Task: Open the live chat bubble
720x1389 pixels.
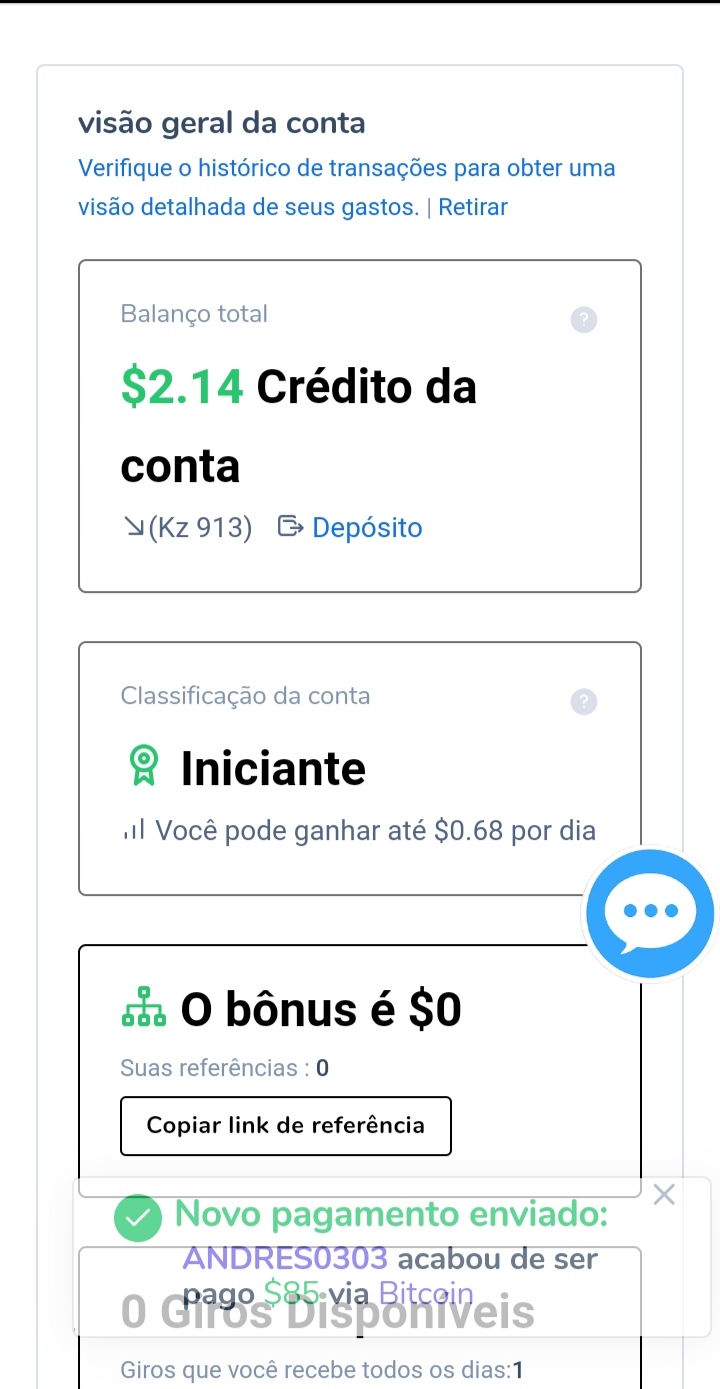Action: pyautogui.click(x=650, y=912)
